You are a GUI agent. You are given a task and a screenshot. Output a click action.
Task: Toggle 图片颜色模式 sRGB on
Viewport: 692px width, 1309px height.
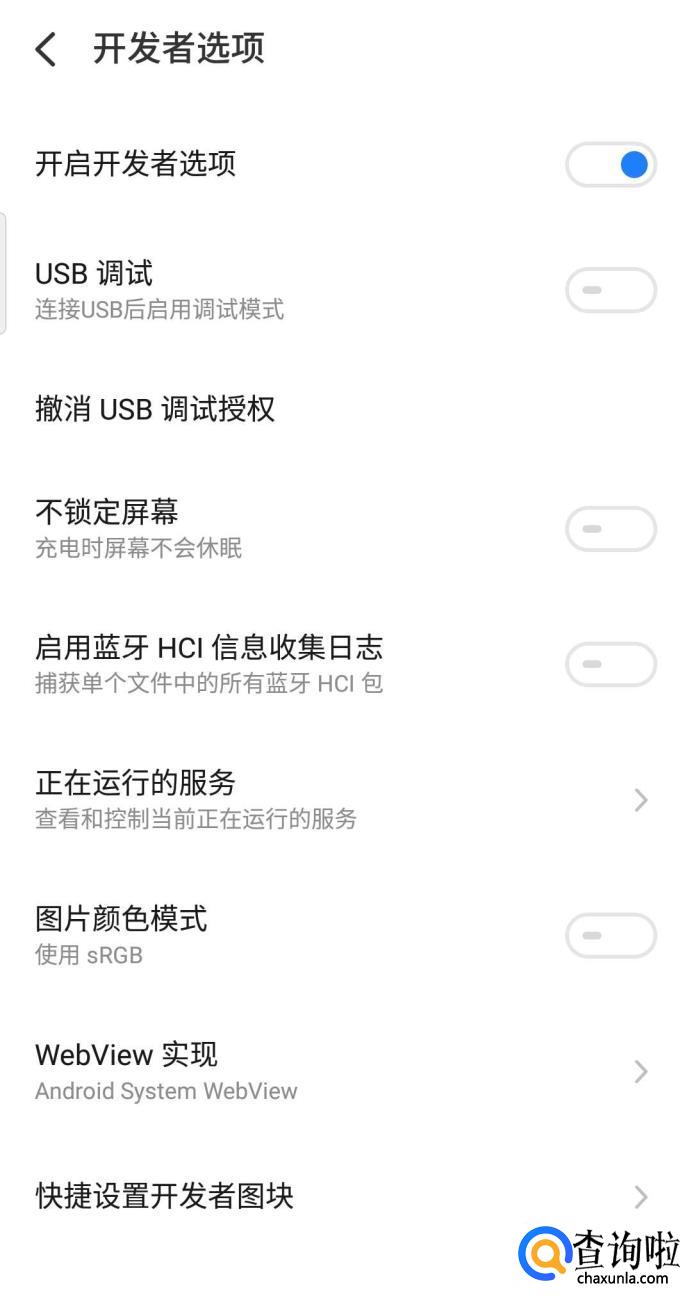pyautogui.click(x=610, y=936)
